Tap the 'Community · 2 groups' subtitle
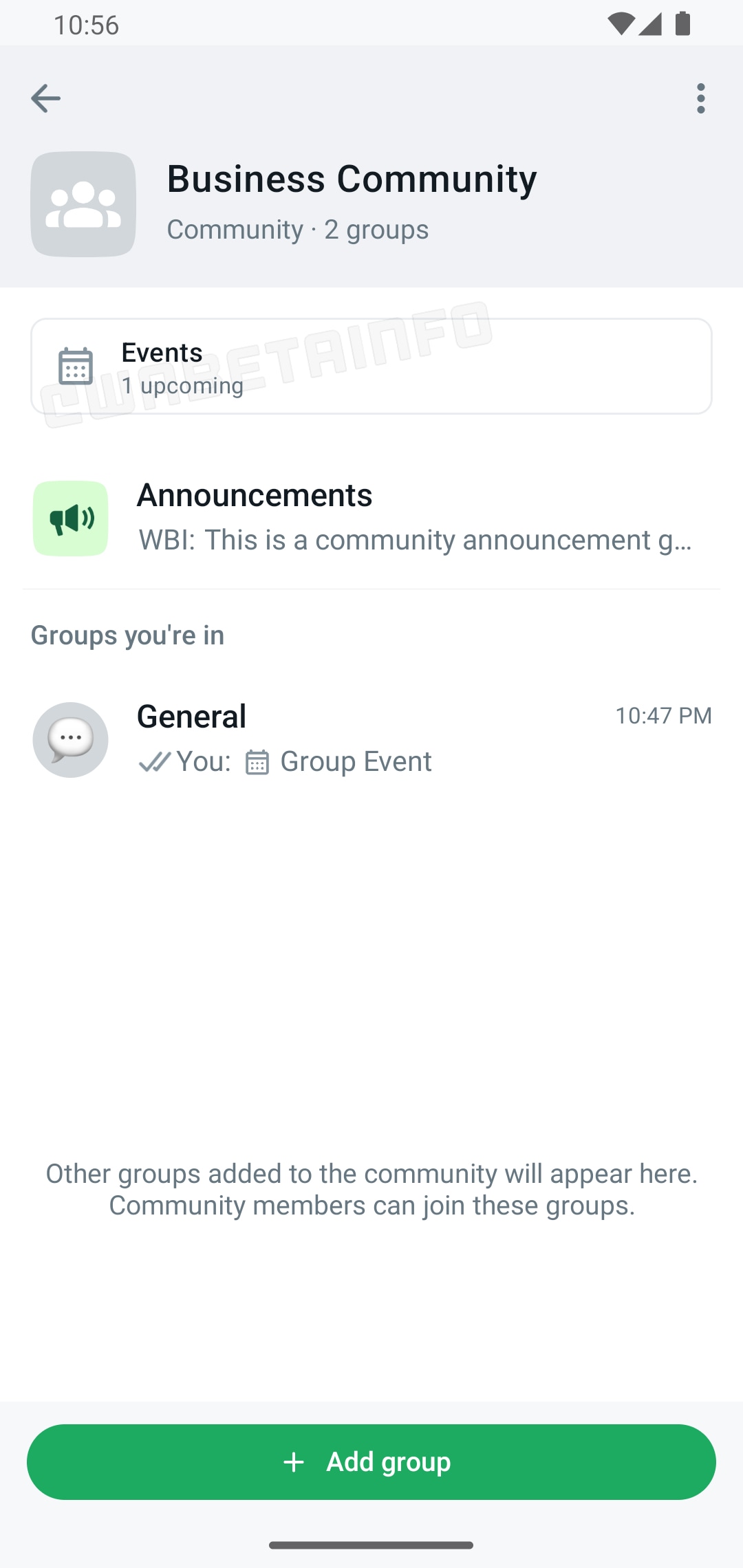The width and height of the screenshot is (743, 1568). [x=297, y=229]
